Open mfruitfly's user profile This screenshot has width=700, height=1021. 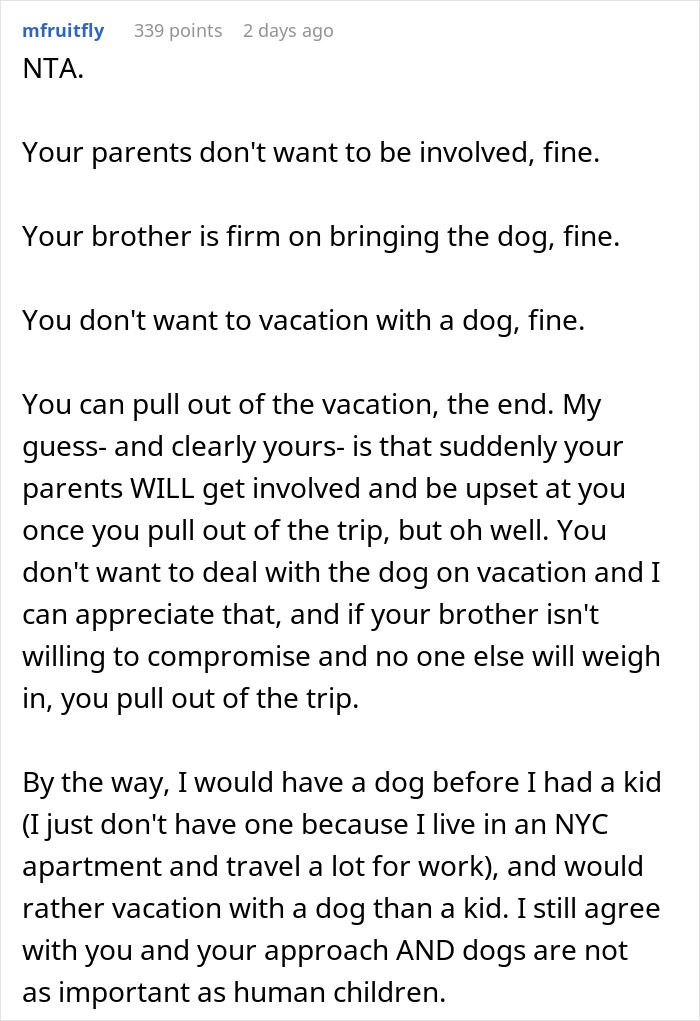pyautogui.click(x=63, y=31)
